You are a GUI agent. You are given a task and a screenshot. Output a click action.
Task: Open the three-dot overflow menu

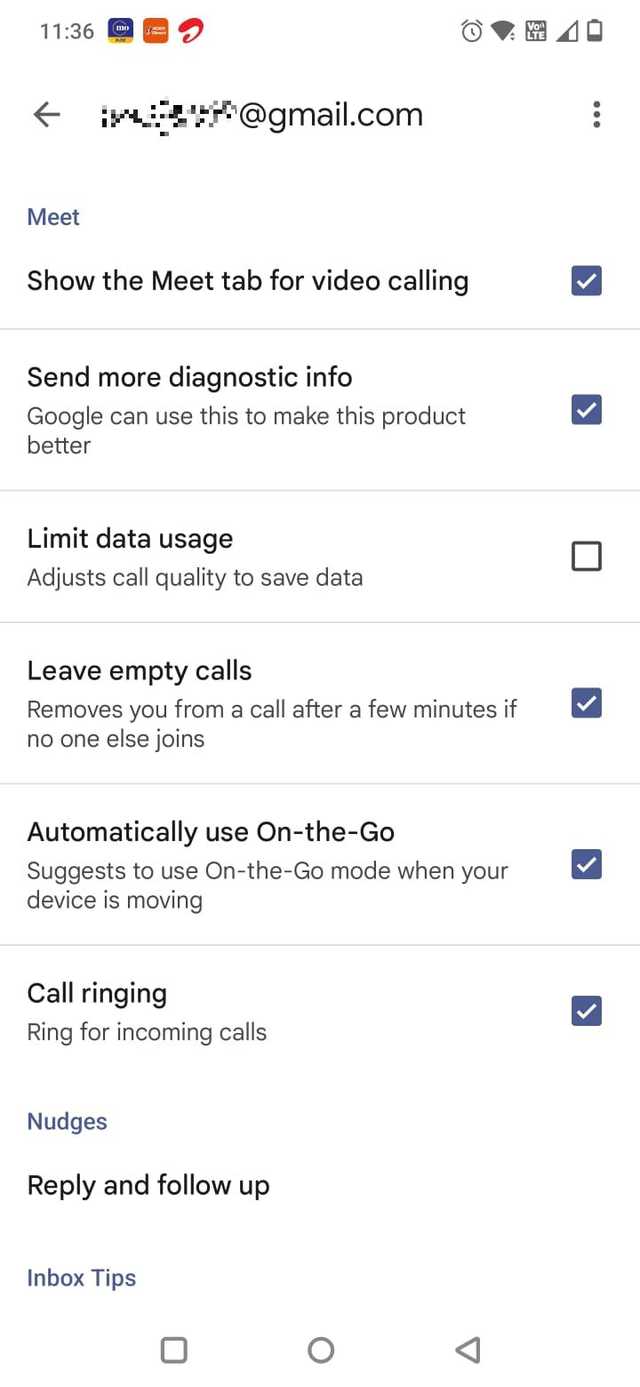click(596, 115)
